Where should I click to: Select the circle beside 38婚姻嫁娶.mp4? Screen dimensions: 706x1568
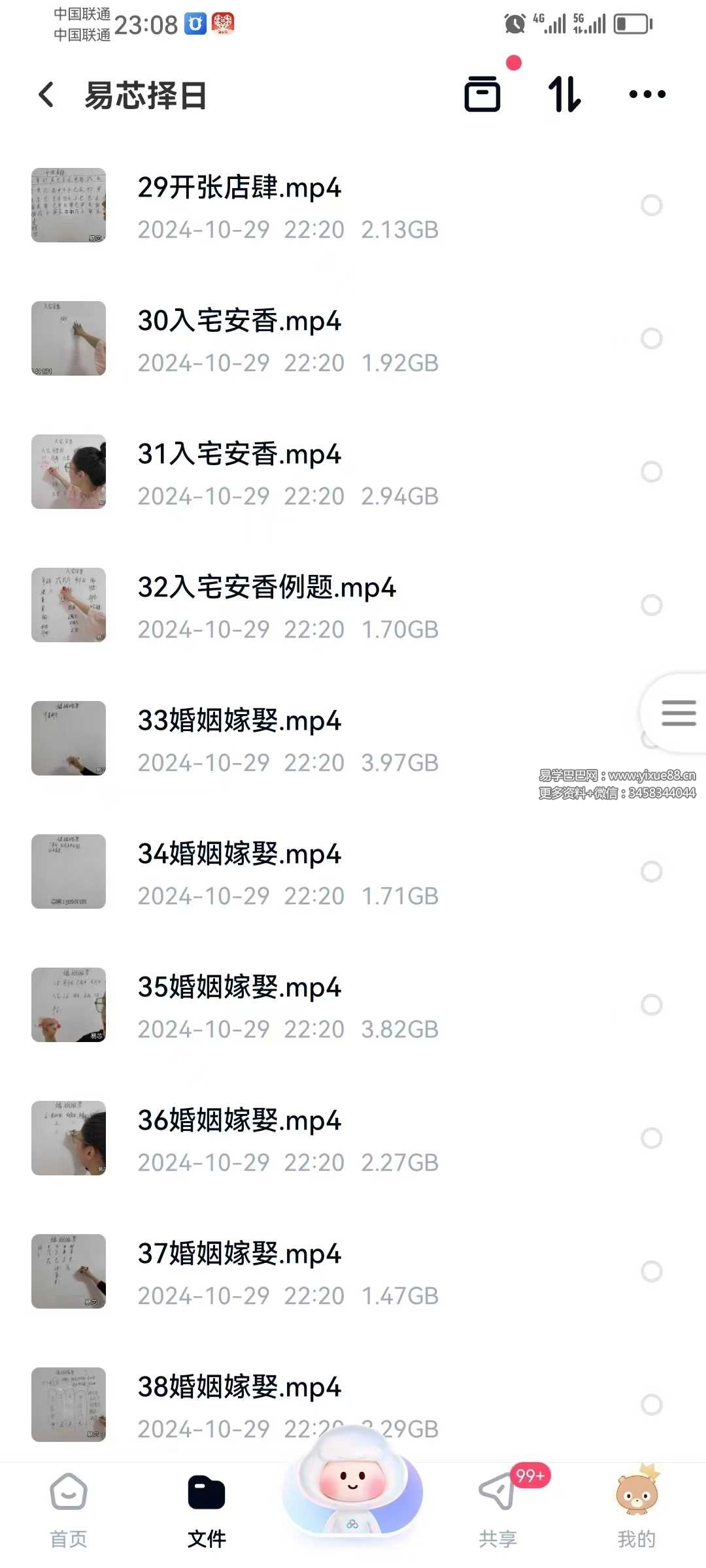[651, 1405]
